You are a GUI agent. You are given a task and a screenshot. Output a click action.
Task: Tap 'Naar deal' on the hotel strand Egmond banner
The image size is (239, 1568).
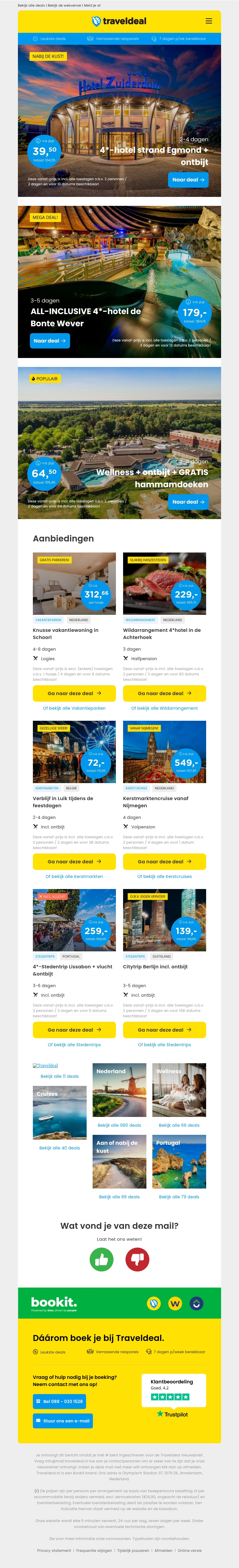[188, 180]
